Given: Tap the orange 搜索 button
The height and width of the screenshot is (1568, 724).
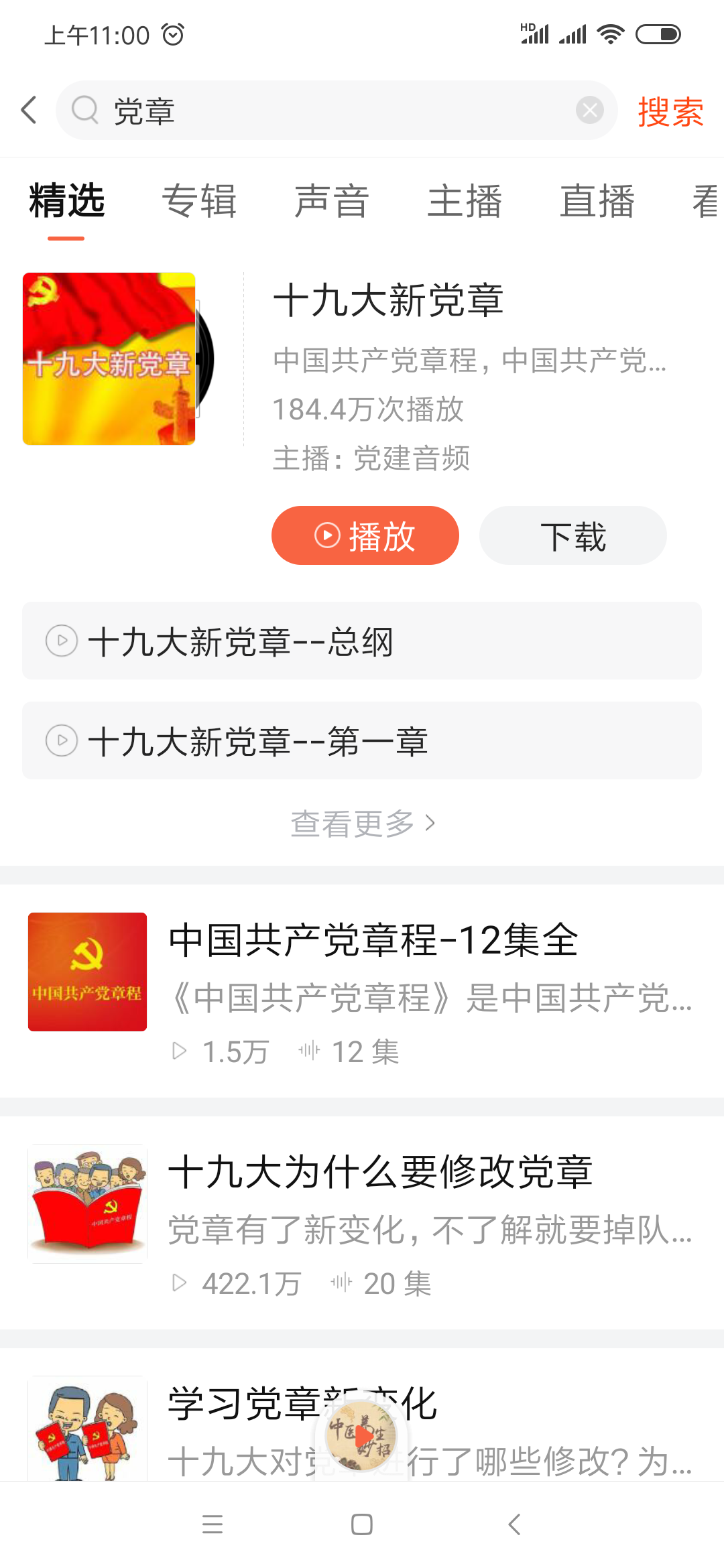Looking at the screenshot, I should pos(670,111).
